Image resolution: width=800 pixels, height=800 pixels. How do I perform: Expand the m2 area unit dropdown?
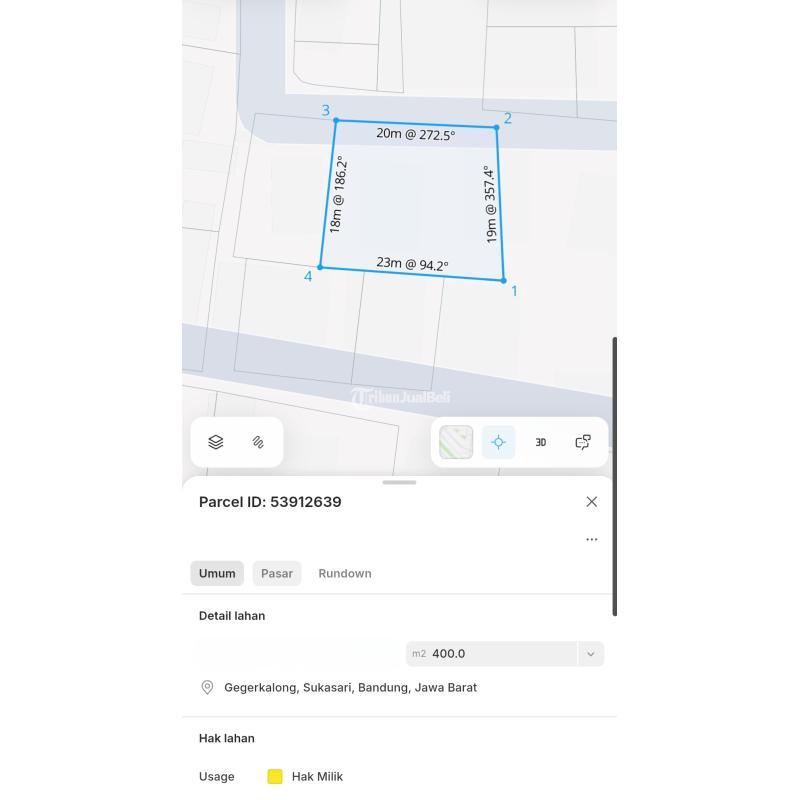[590, 654]
